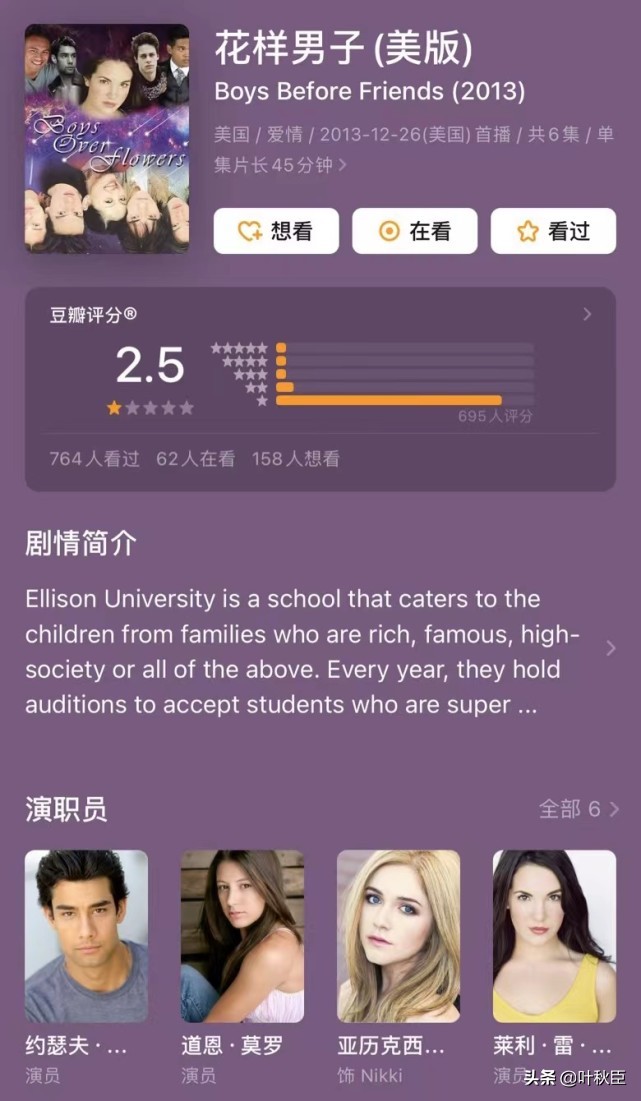Viewport: 641px width, 1101px height.
Task: Mark the show as 在看
Action: point(414,231)
